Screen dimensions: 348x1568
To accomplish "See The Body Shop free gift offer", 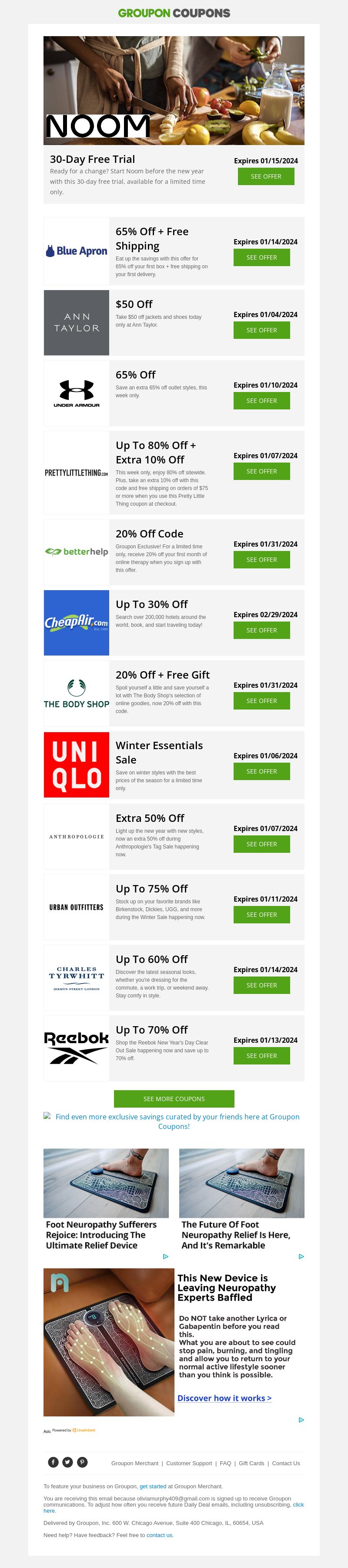I will [261, 701].
